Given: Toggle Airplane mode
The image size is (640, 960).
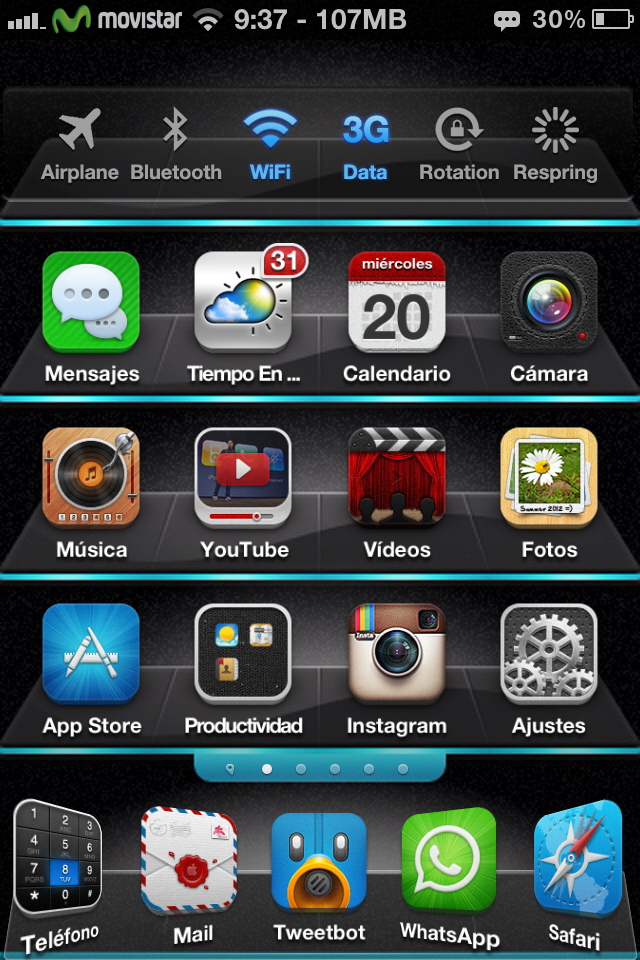Looking at the screenshot, I should coord(80,145).
